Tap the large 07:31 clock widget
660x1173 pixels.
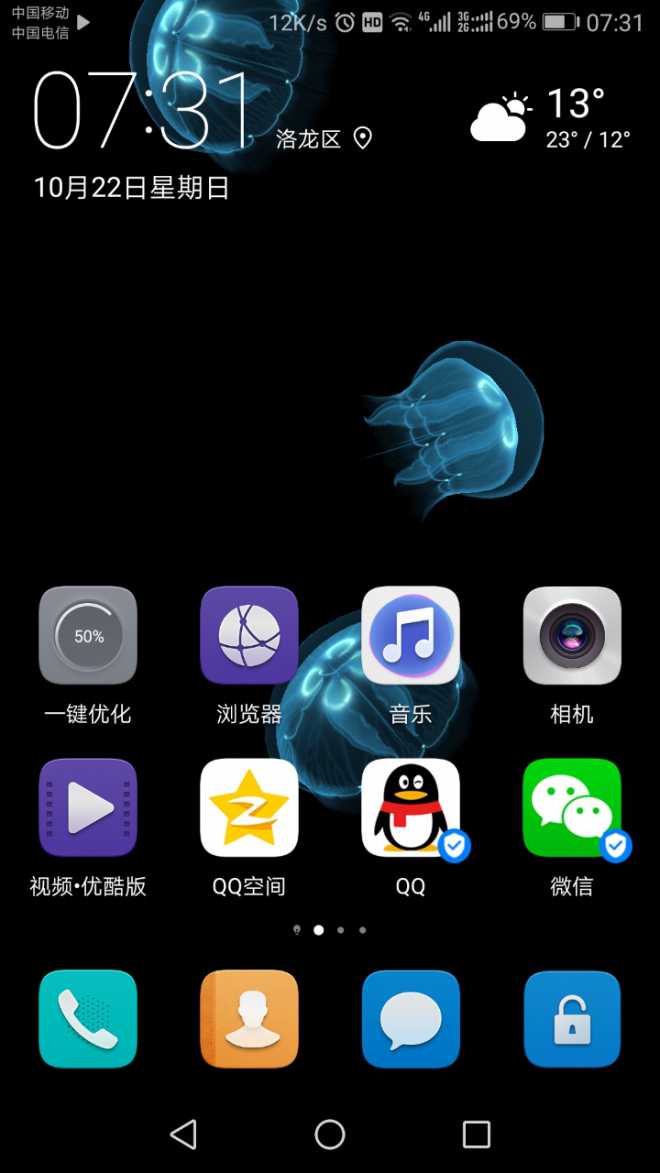145,110
